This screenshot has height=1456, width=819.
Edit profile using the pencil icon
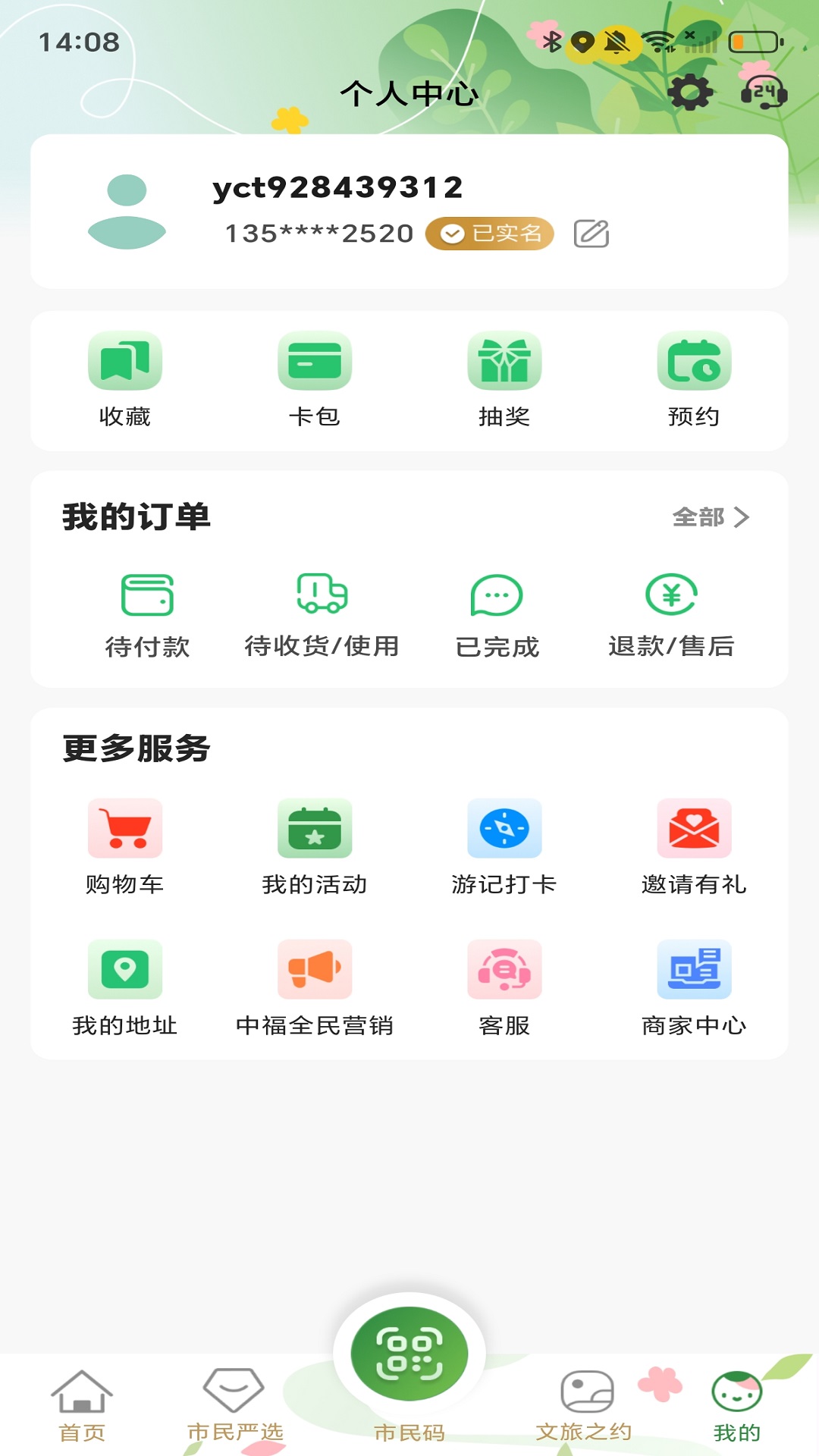[592, 234]
